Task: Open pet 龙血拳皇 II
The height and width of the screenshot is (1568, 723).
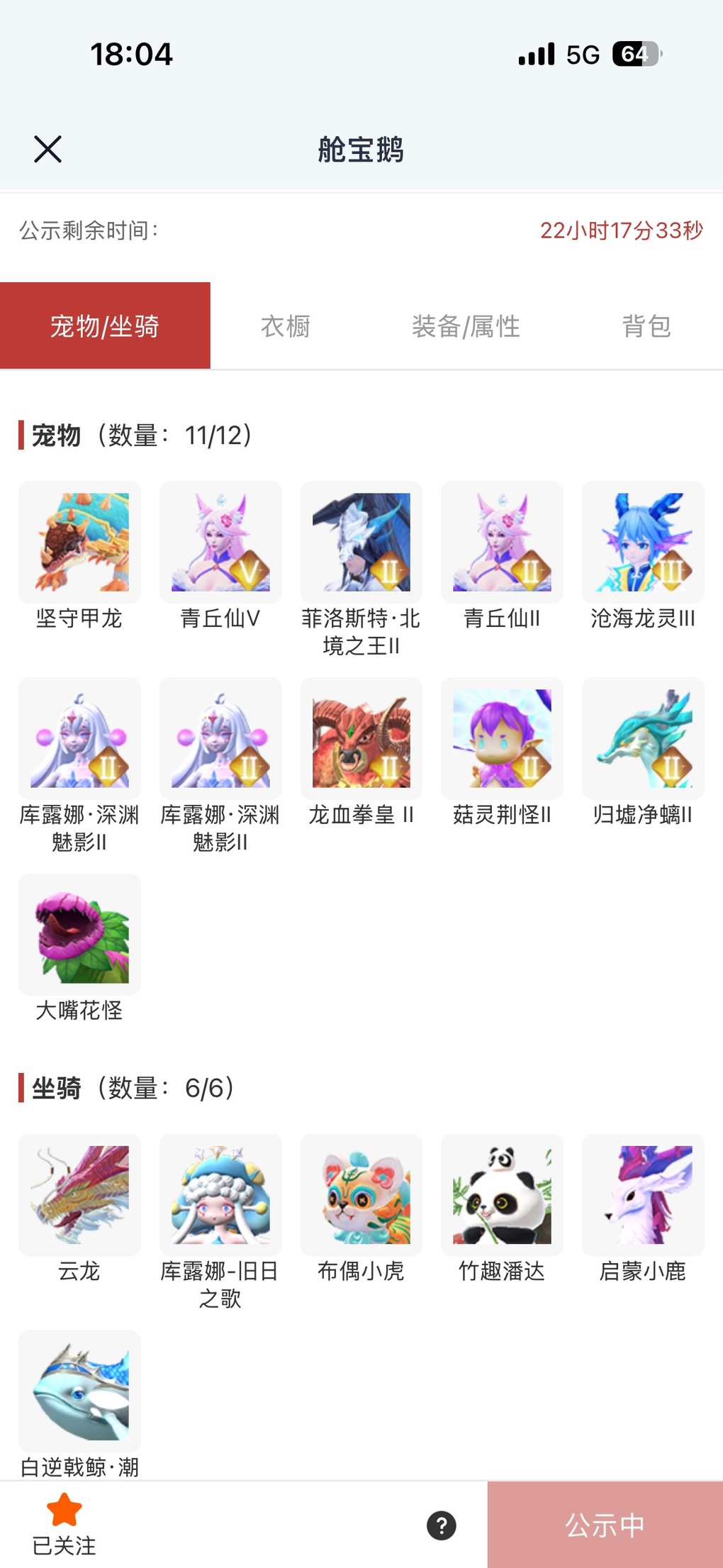Action: tap(361, 738)
